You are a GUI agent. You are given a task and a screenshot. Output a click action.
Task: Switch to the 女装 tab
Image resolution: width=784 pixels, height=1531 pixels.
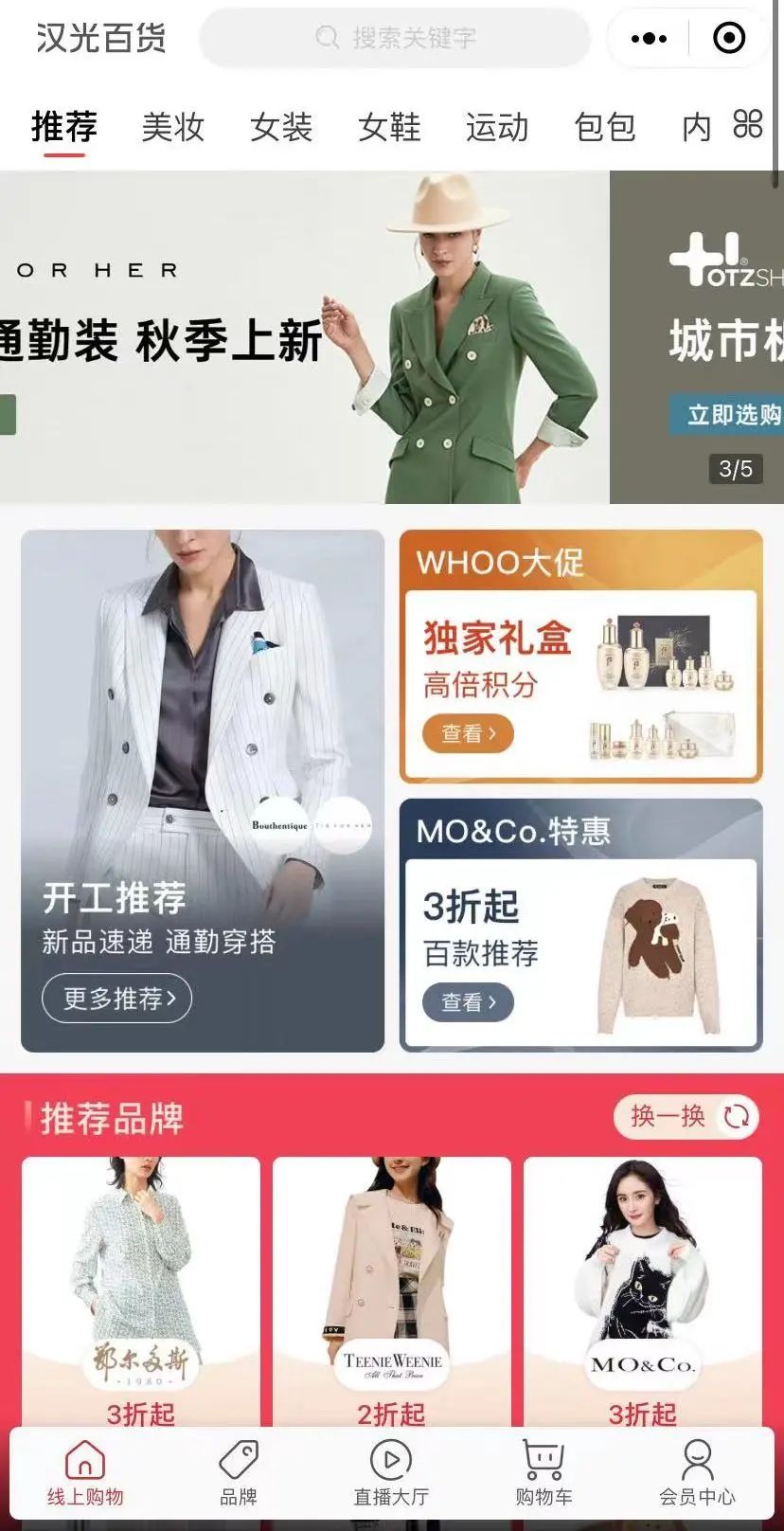tap(281, 127)
